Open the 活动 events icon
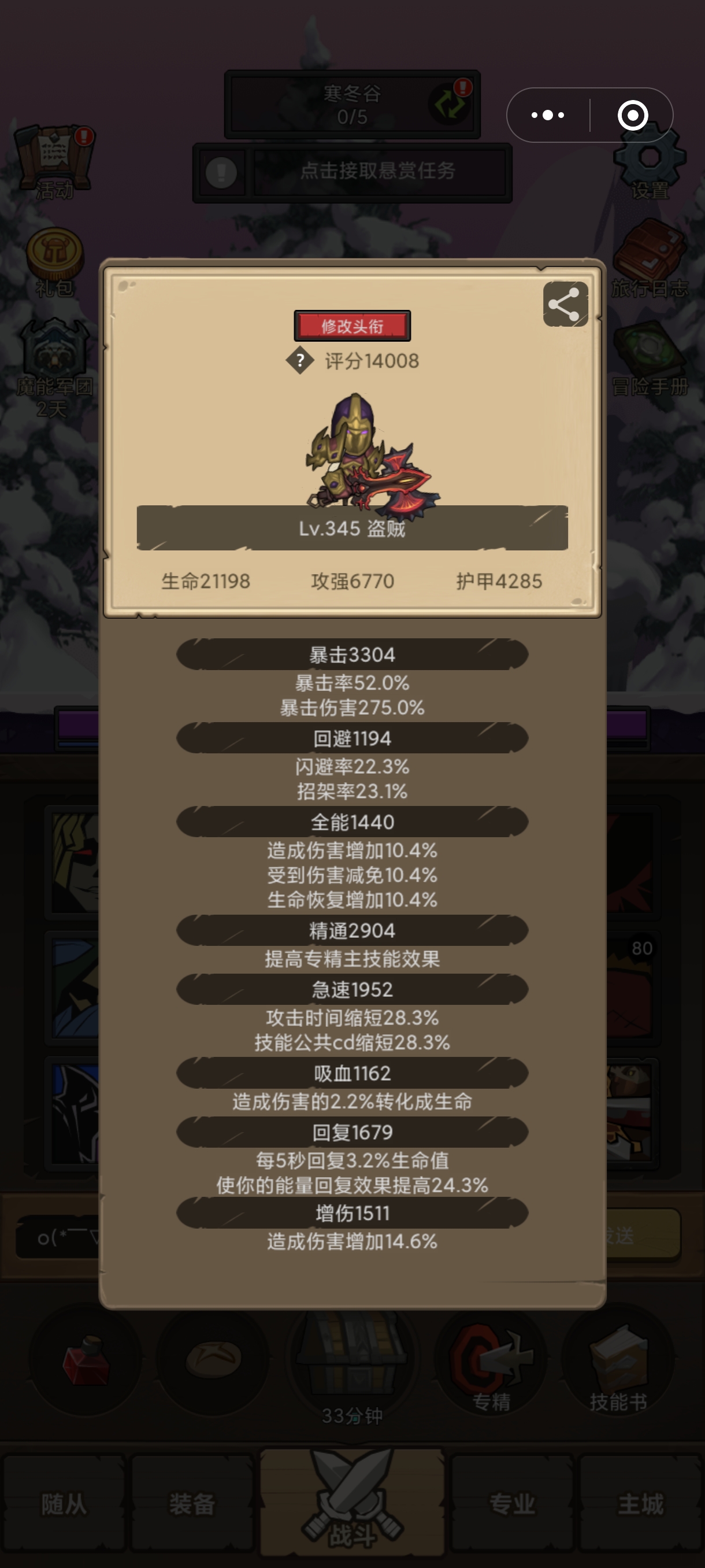This screenshot has width=705, height=1568. coord(55,161)
